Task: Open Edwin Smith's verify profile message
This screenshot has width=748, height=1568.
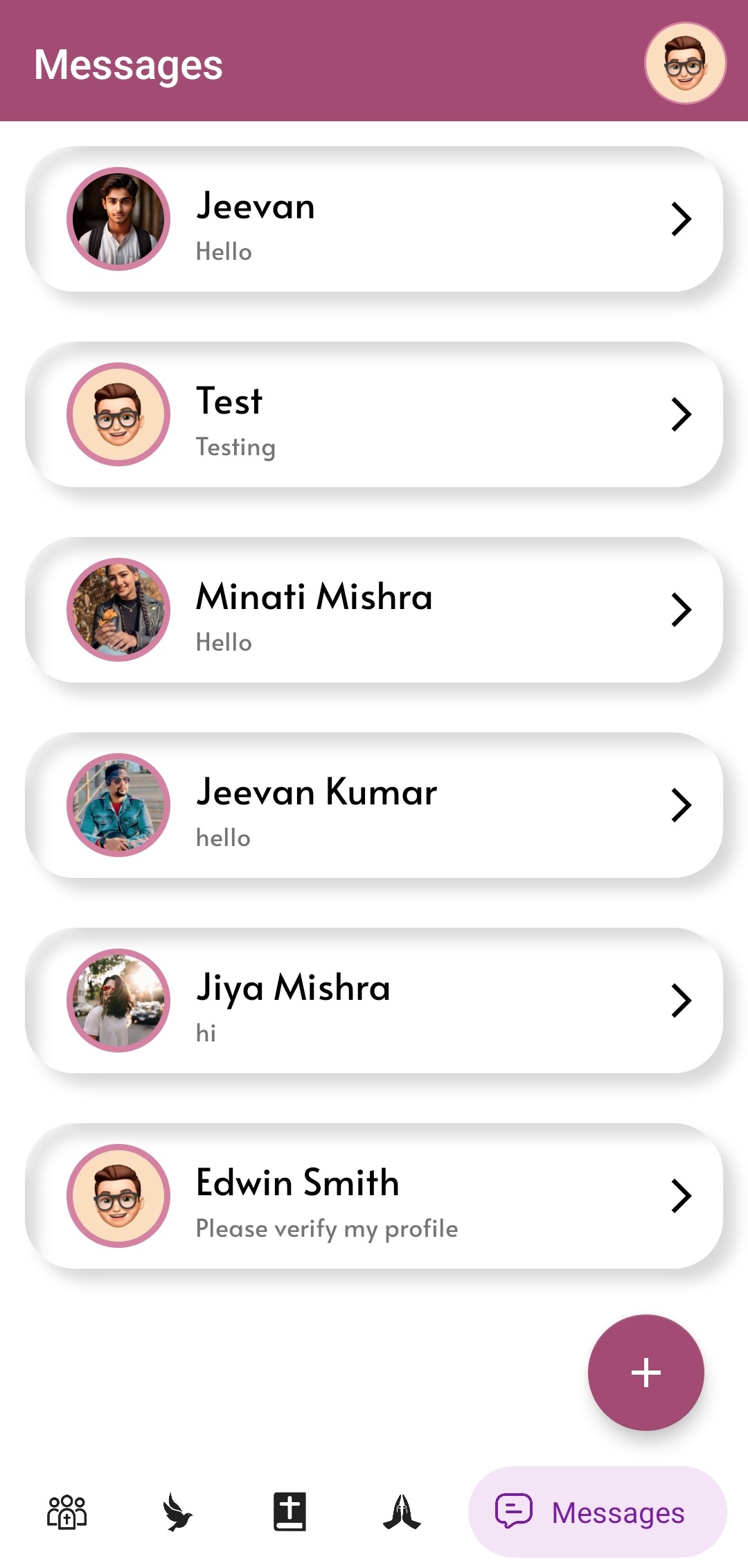Action: (x=374, y=1196)
